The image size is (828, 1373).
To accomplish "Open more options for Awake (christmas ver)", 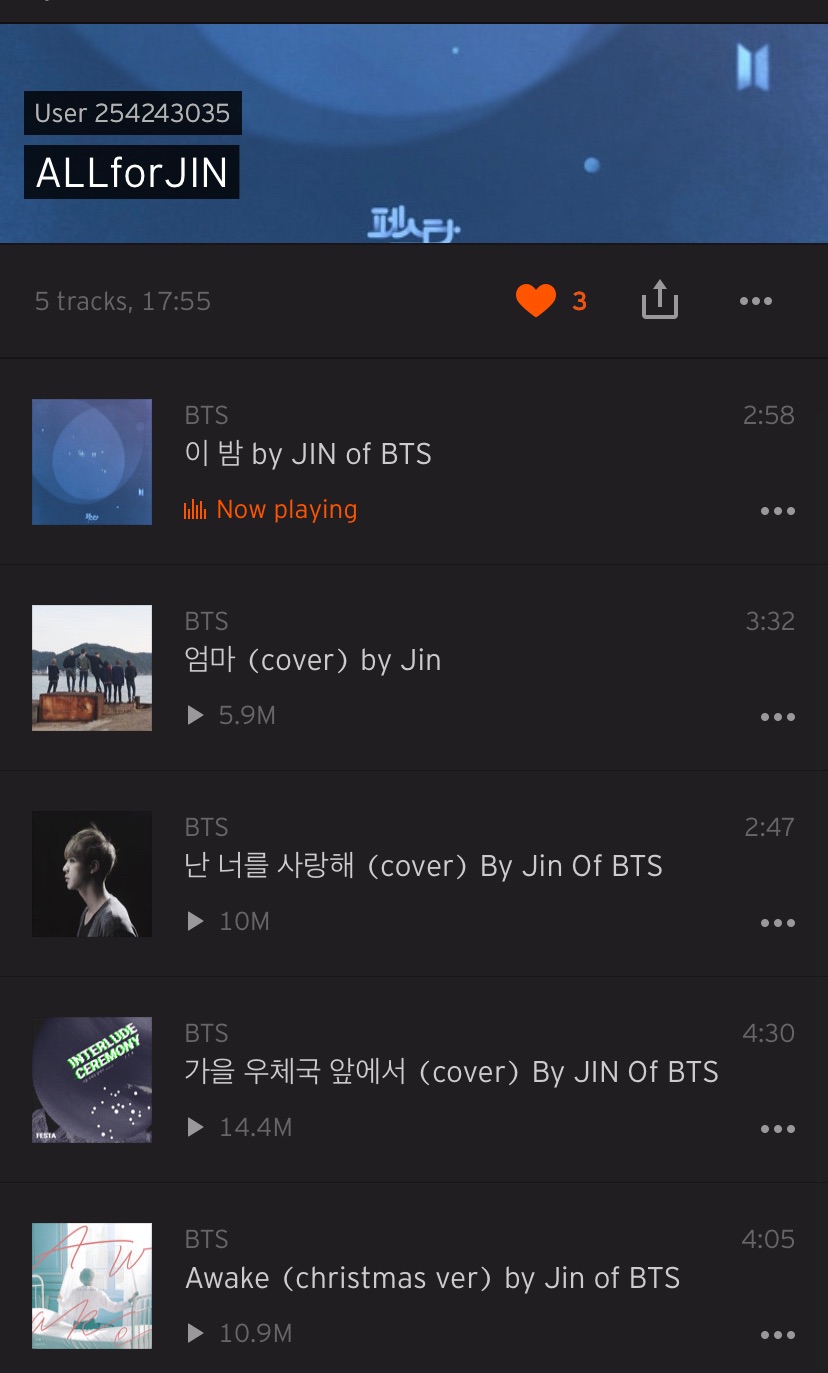I will [x=777, y=1335].
